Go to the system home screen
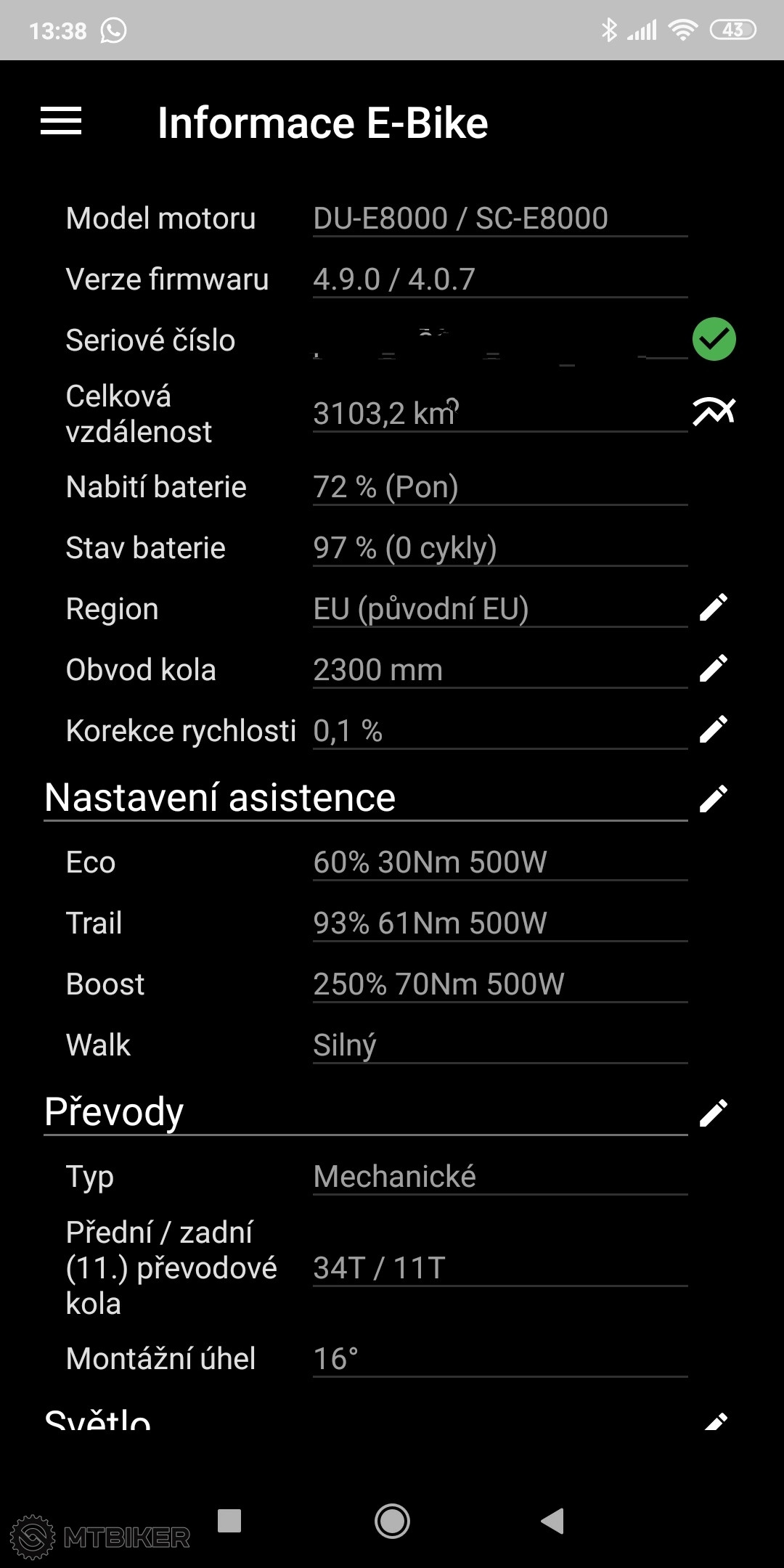This screenshot has width=784, height=1568. pyautogui.click(x=392, y=1520)
